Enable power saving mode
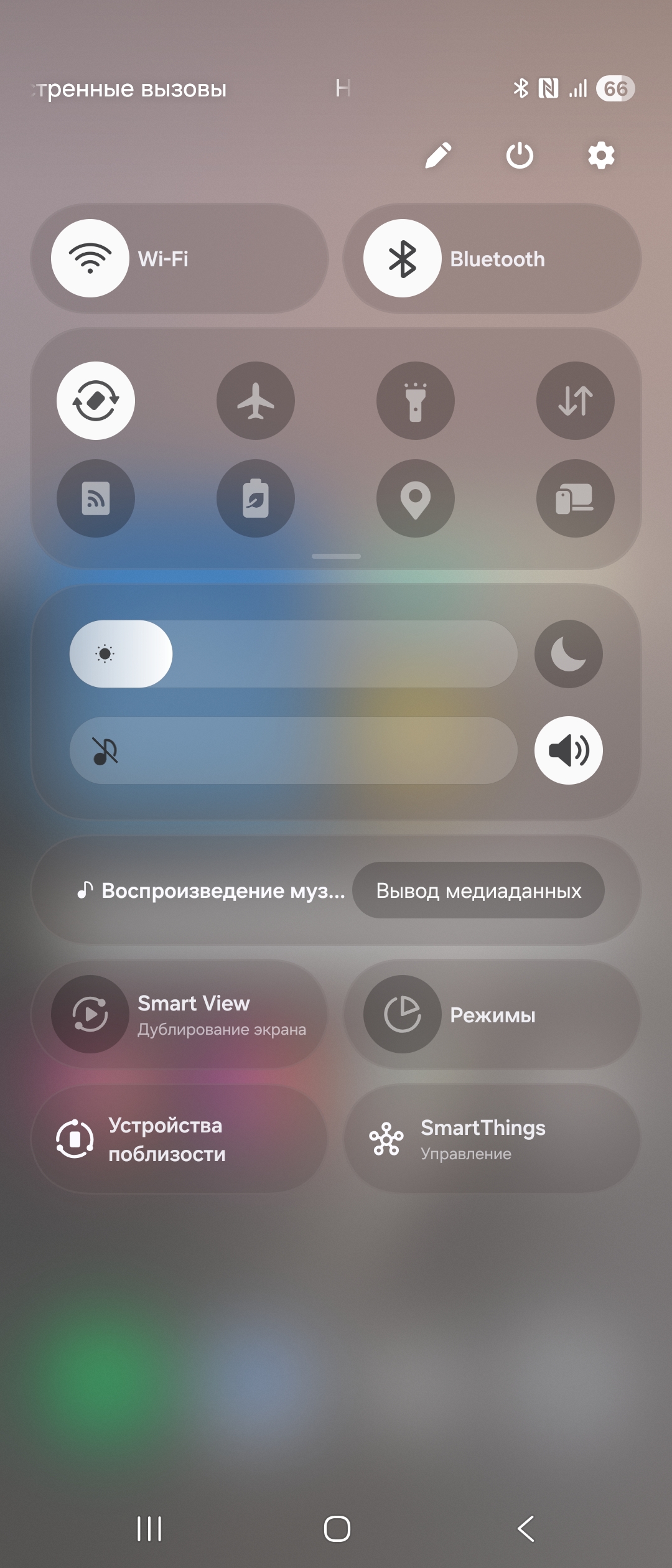672x1568 pixels. point(256,498)
